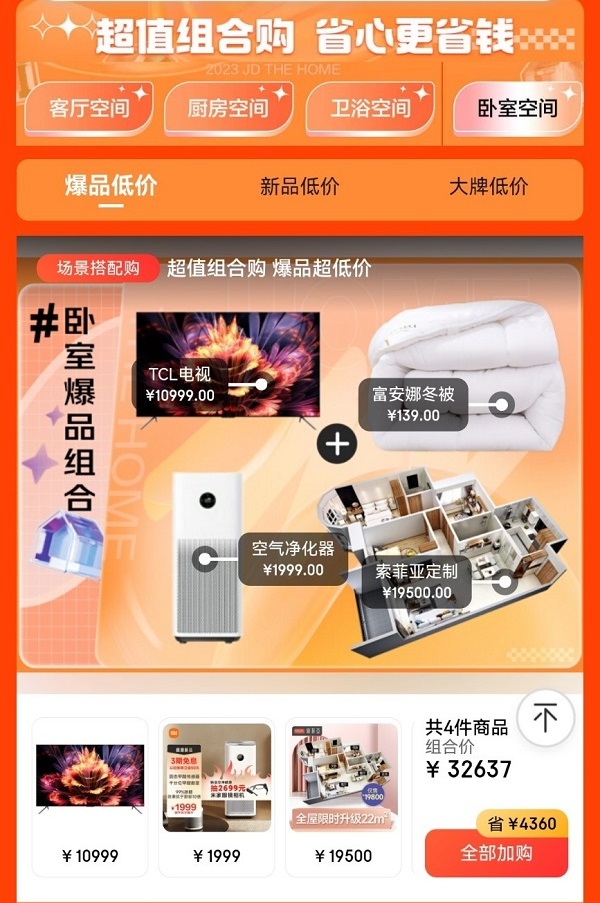The height and width of the screenshot is (903, 600).
Task: Jump back to top with arrow button
Action: coord(545,718)
